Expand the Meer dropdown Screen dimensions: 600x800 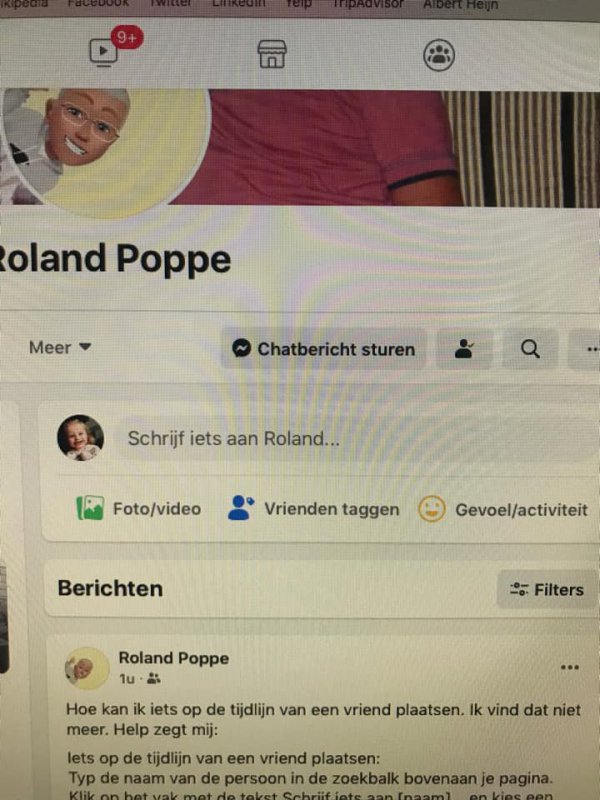click(x=60, y=348)
